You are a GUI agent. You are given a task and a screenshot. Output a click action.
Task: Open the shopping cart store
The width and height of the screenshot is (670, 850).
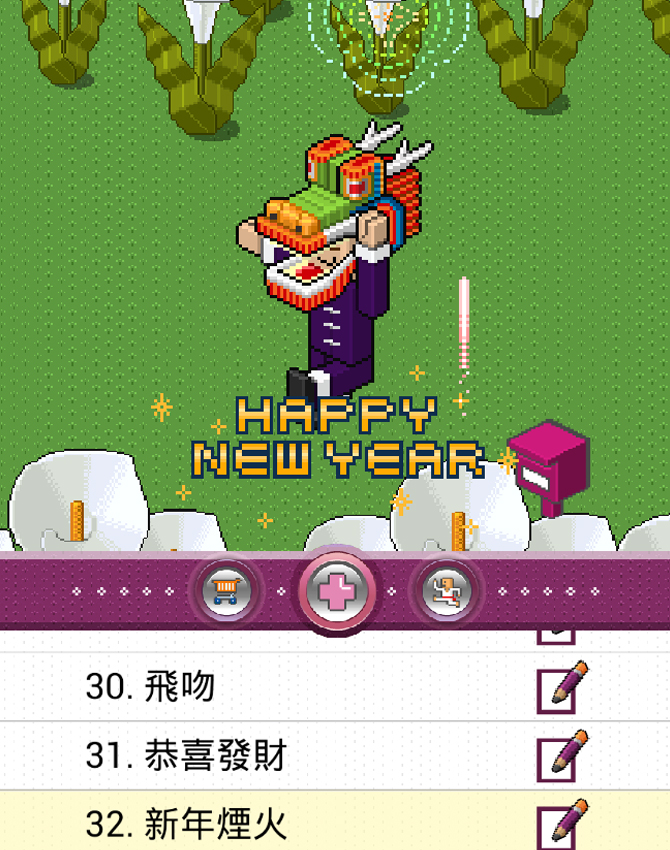point(229,590)
